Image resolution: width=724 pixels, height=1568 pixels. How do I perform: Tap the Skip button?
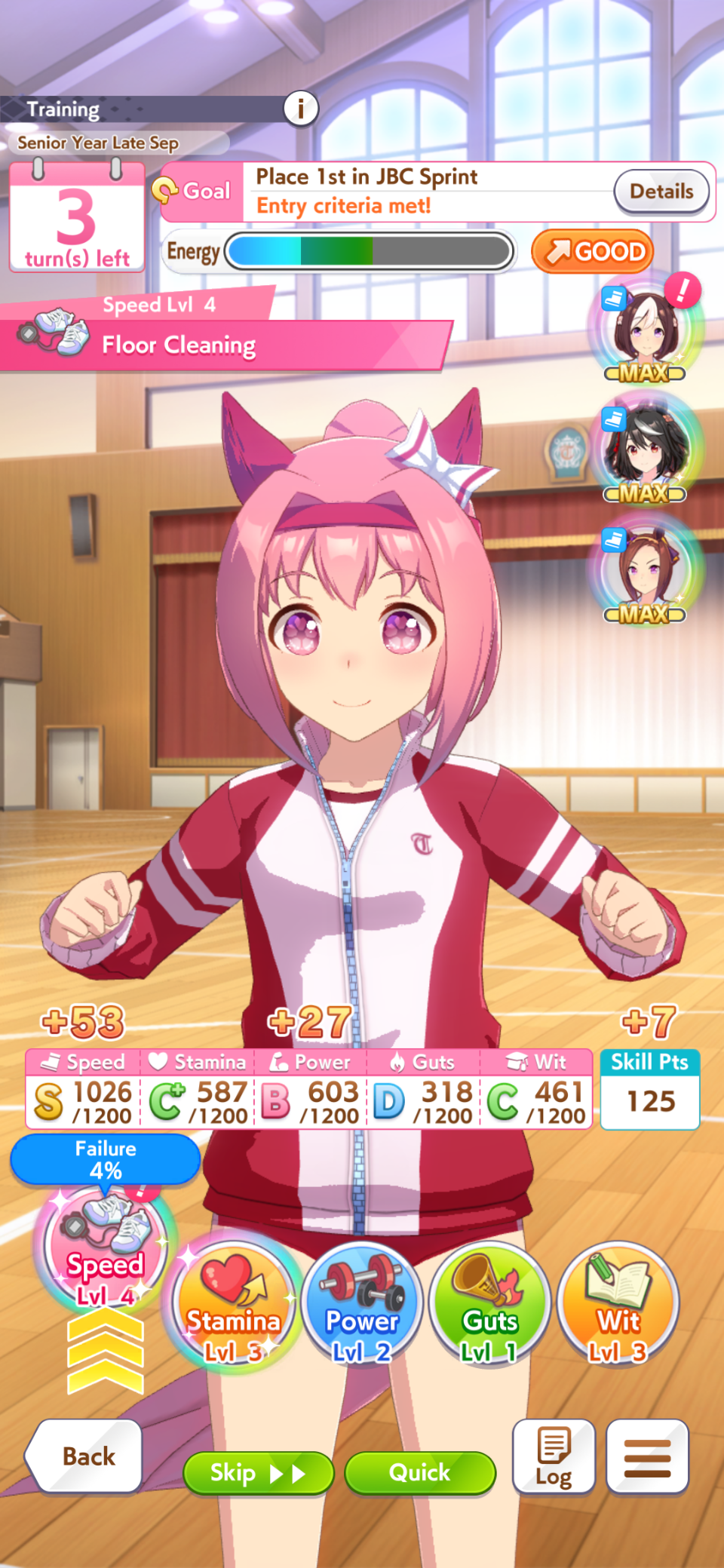[x=258, y=1473]
